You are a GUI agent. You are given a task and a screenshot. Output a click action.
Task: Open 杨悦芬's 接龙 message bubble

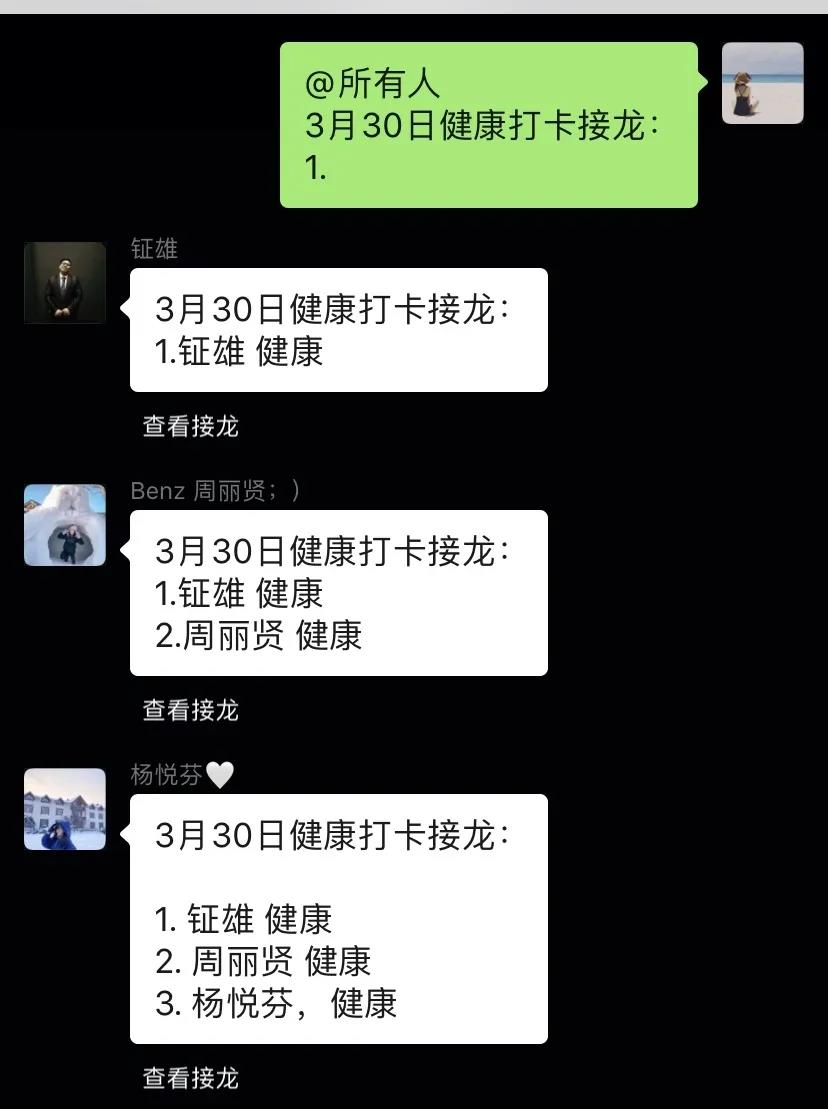click(338, 918)
